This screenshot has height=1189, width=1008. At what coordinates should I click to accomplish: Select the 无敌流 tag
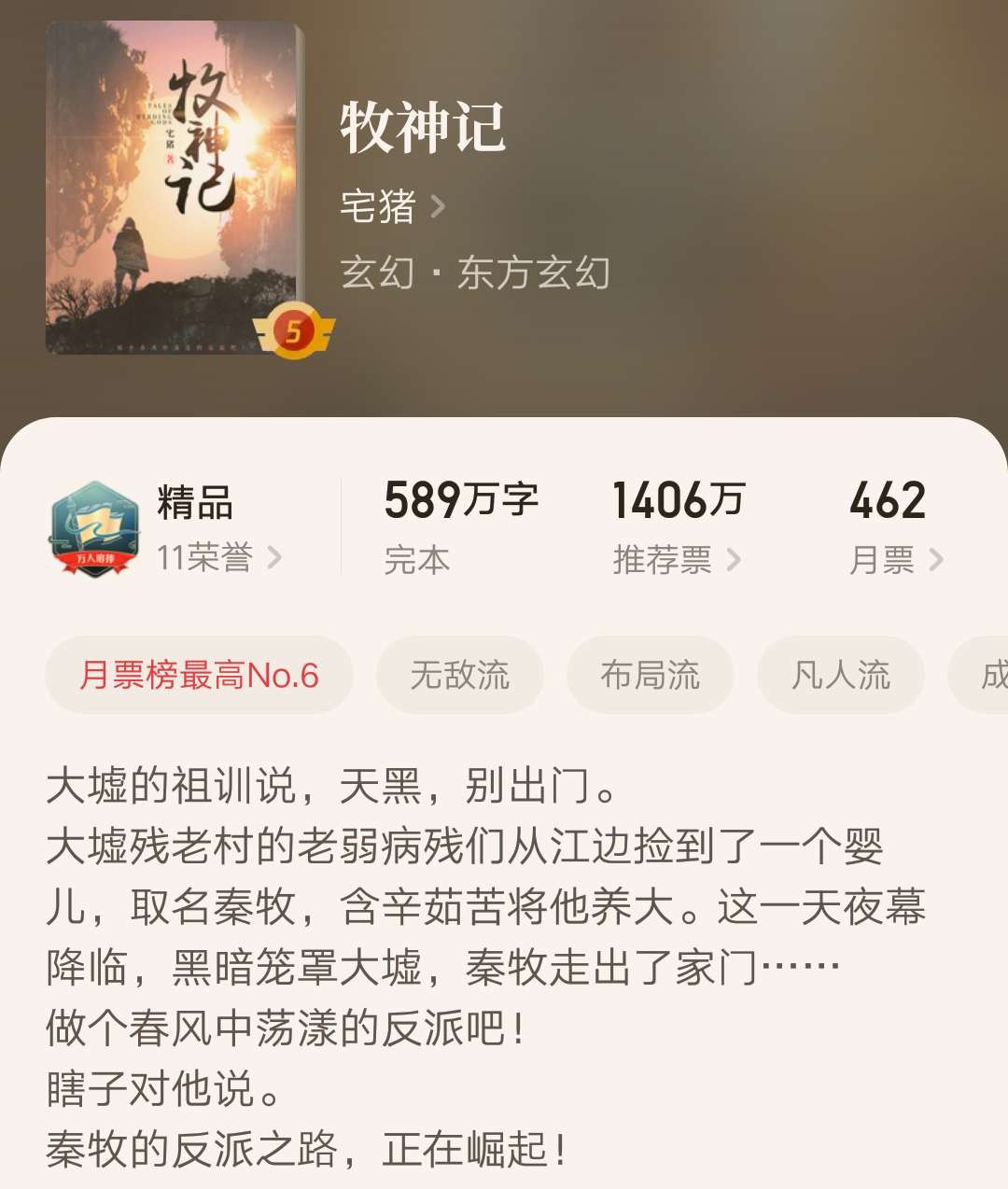tap(459, 675)
